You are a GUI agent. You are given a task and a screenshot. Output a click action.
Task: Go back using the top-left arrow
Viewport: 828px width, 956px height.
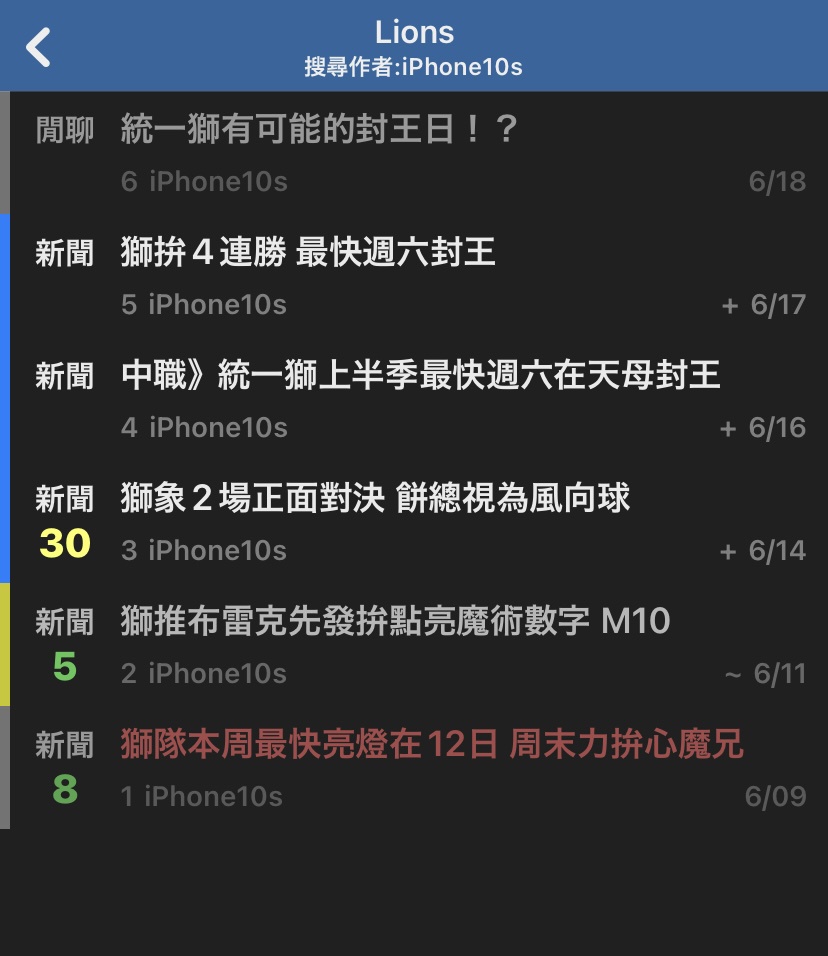tap(39, 47)
